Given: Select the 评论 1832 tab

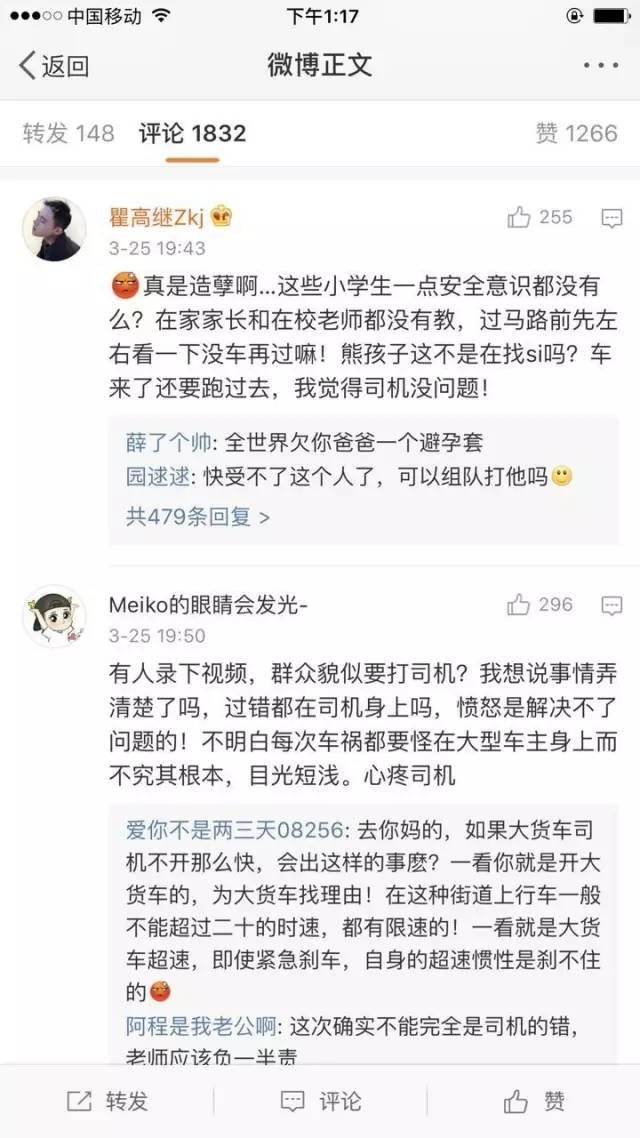Looking at the screenshot, I should [193, 133].
